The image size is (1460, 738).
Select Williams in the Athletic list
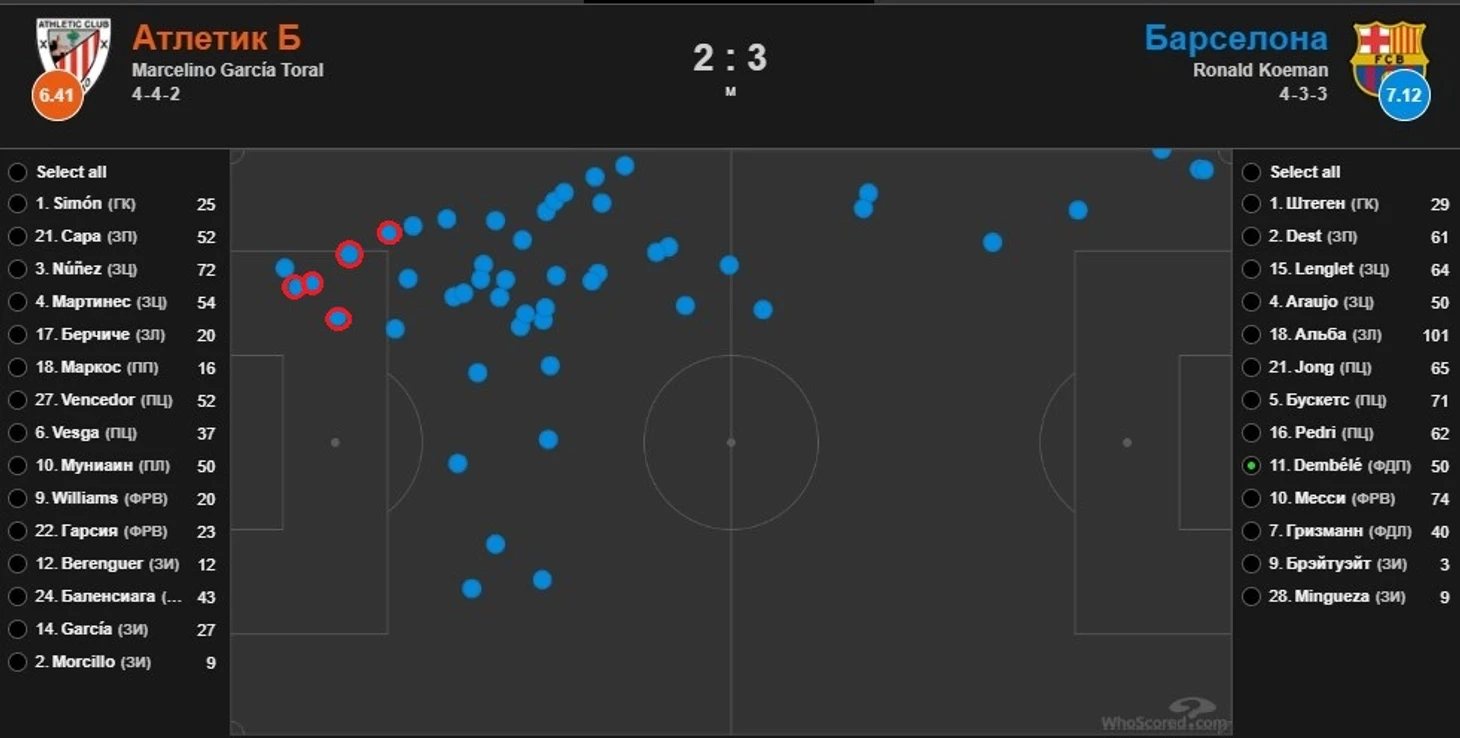pyautogui.click(x=17, y=498)
